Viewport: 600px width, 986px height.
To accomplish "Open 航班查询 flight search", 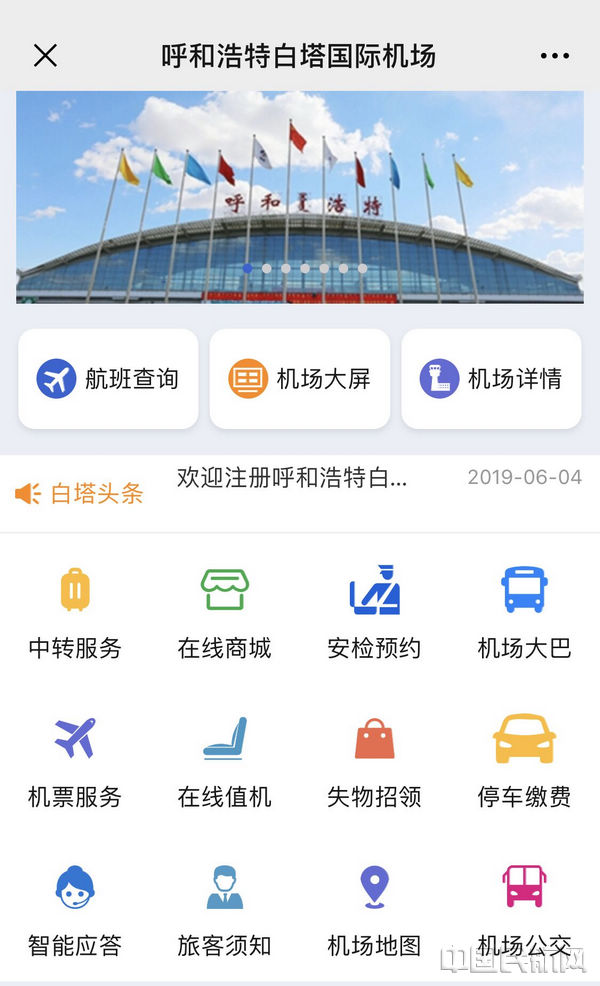I will click(x=108, y=379).
